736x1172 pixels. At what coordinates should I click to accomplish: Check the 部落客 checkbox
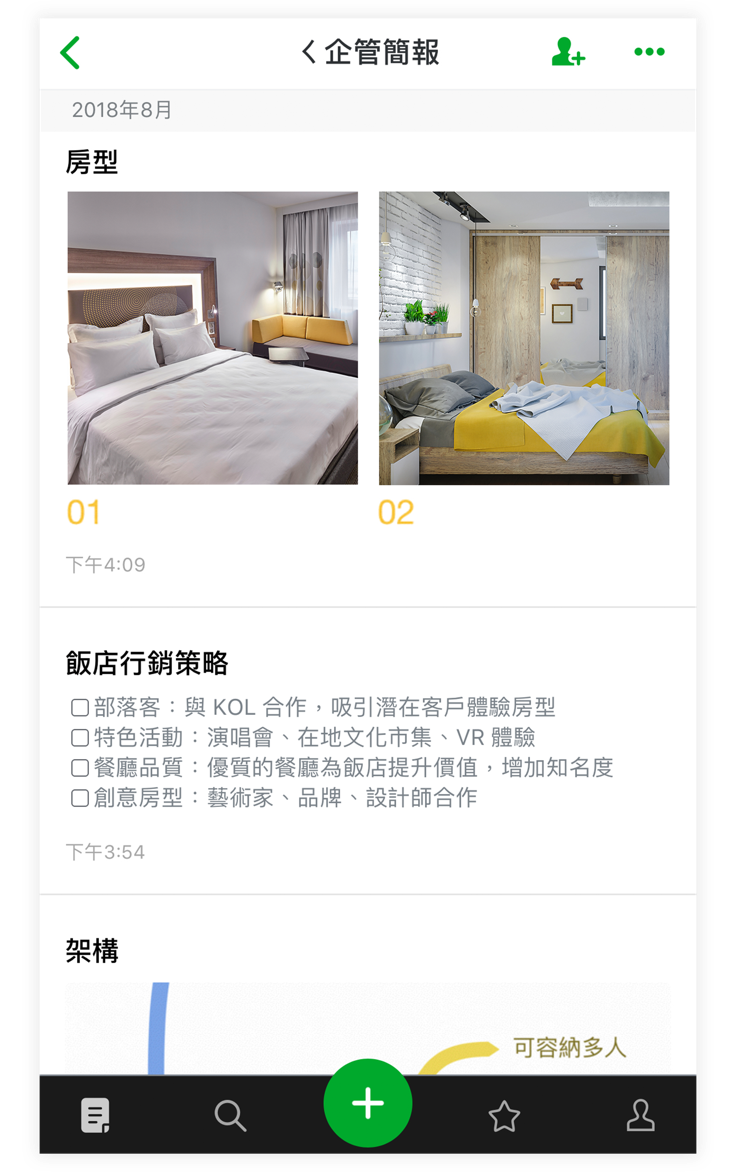(80, 708)
